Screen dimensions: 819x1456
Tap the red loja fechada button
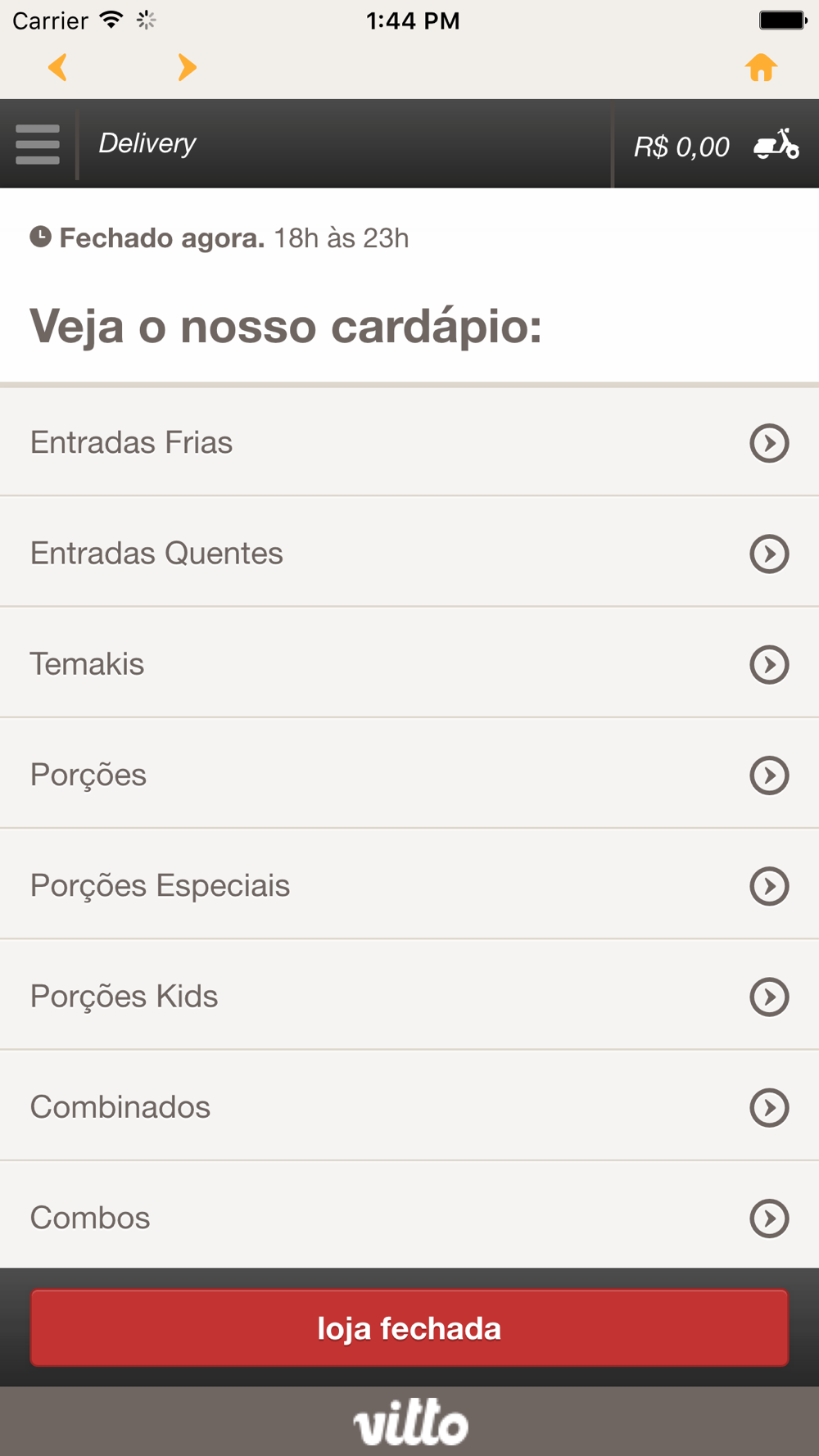[x=409, y=1327]
